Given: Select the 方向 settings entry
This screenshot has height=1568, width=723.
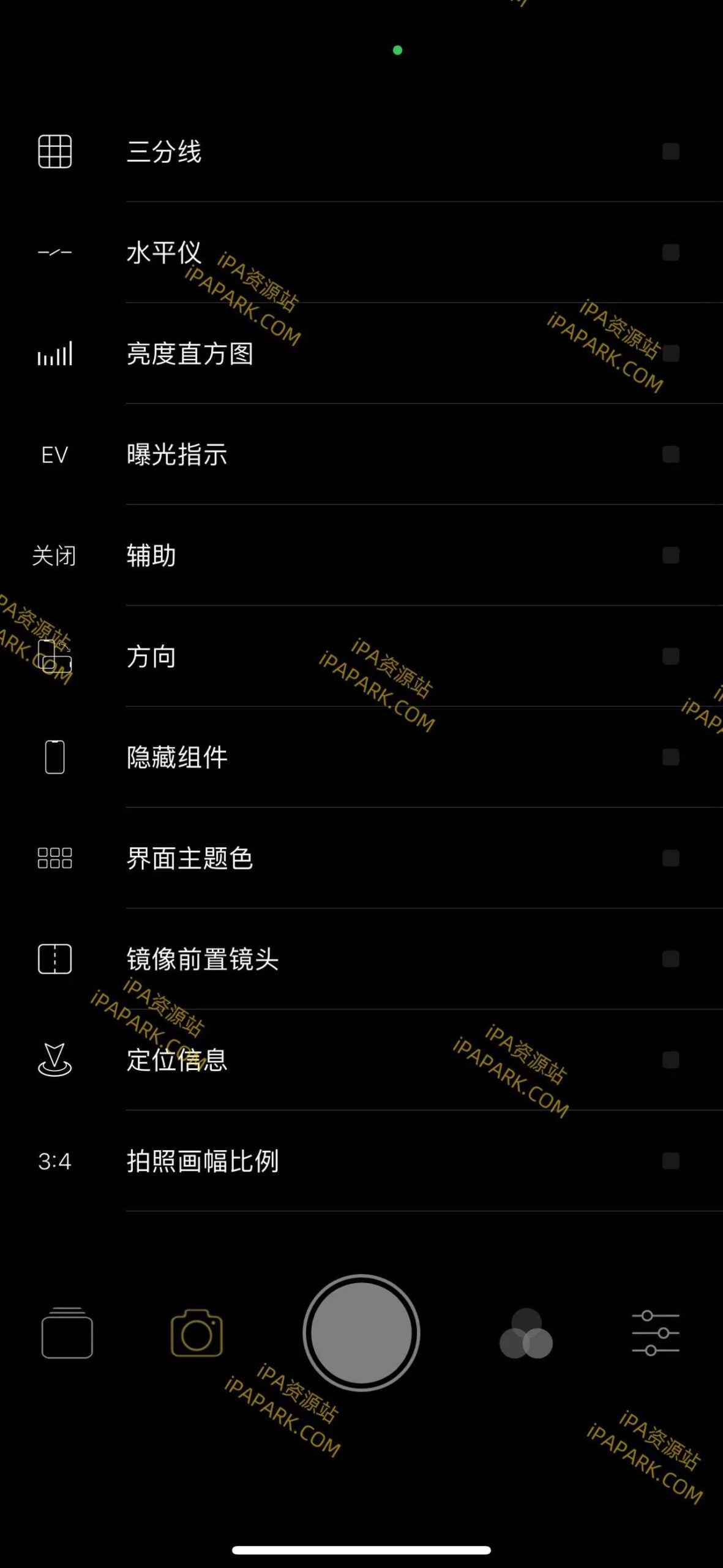Looking at the screenshot, I should pos(151,657).
